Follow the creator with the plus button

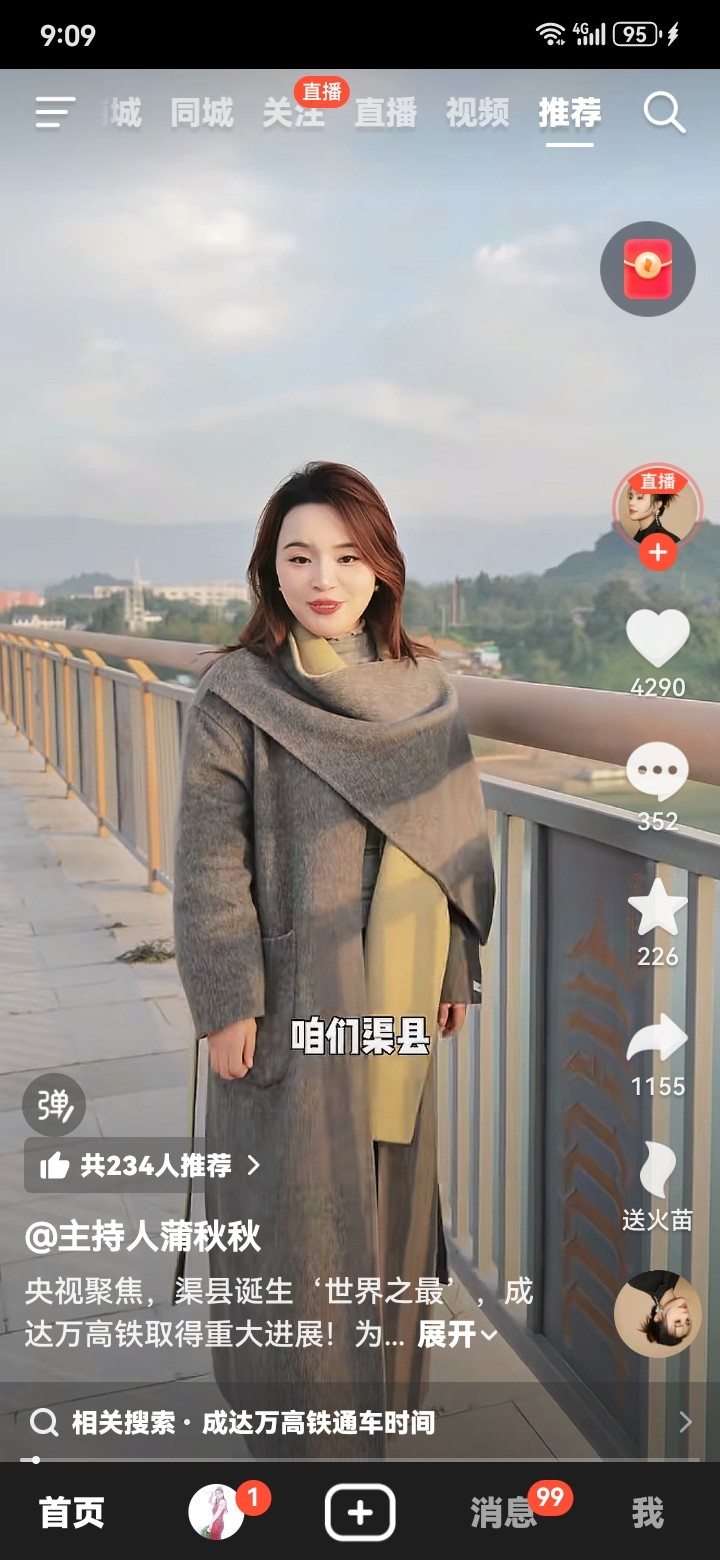657,552
